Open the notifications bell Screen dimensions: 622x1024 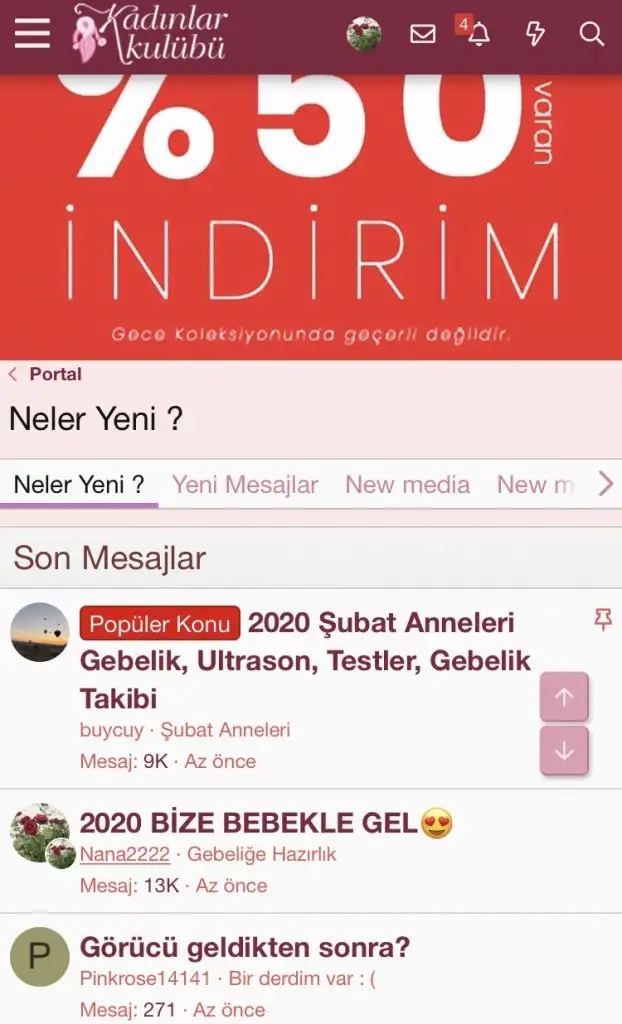click(479, 34)
